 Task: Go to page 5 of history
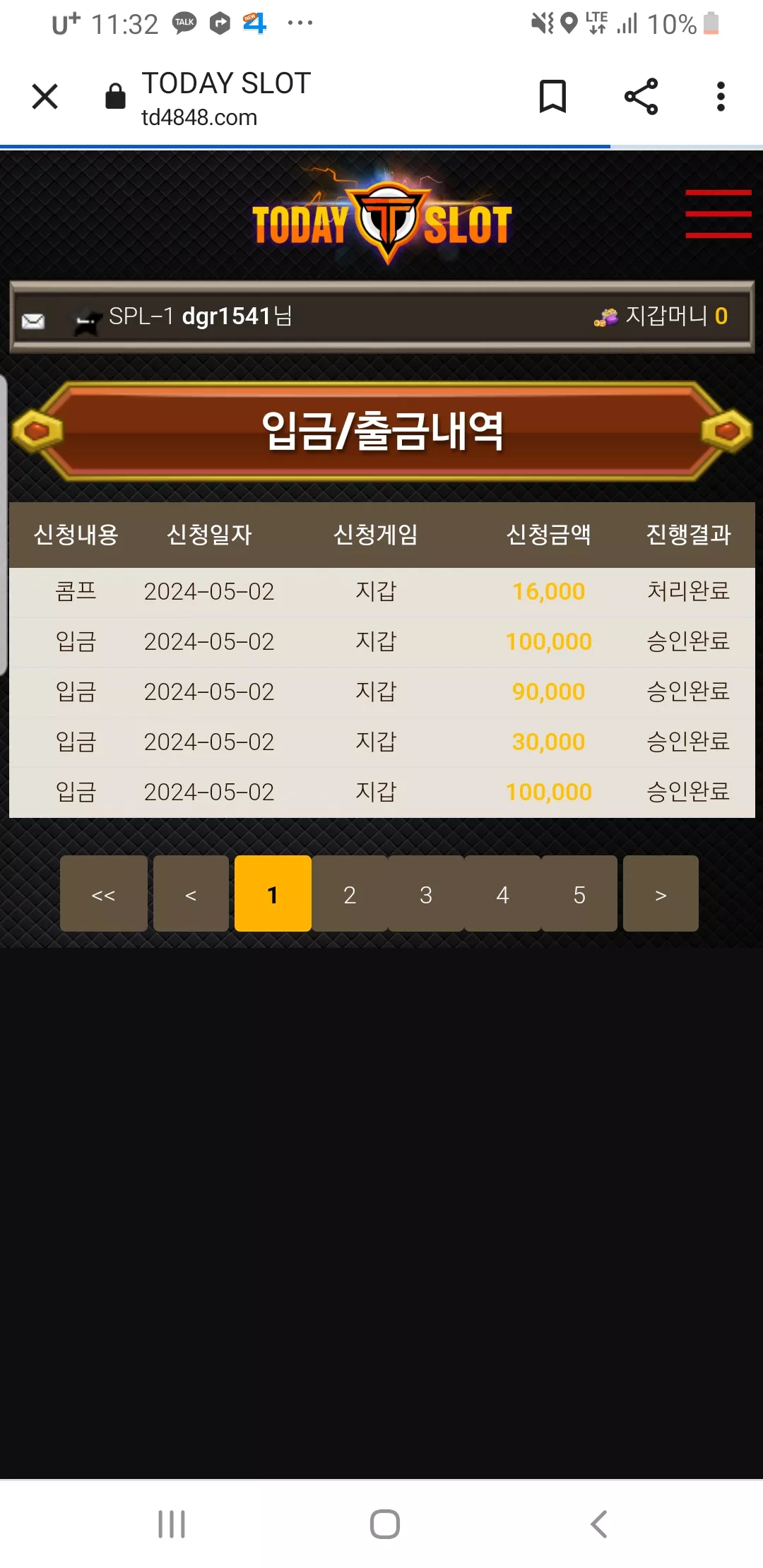click(x=579, y=894)
